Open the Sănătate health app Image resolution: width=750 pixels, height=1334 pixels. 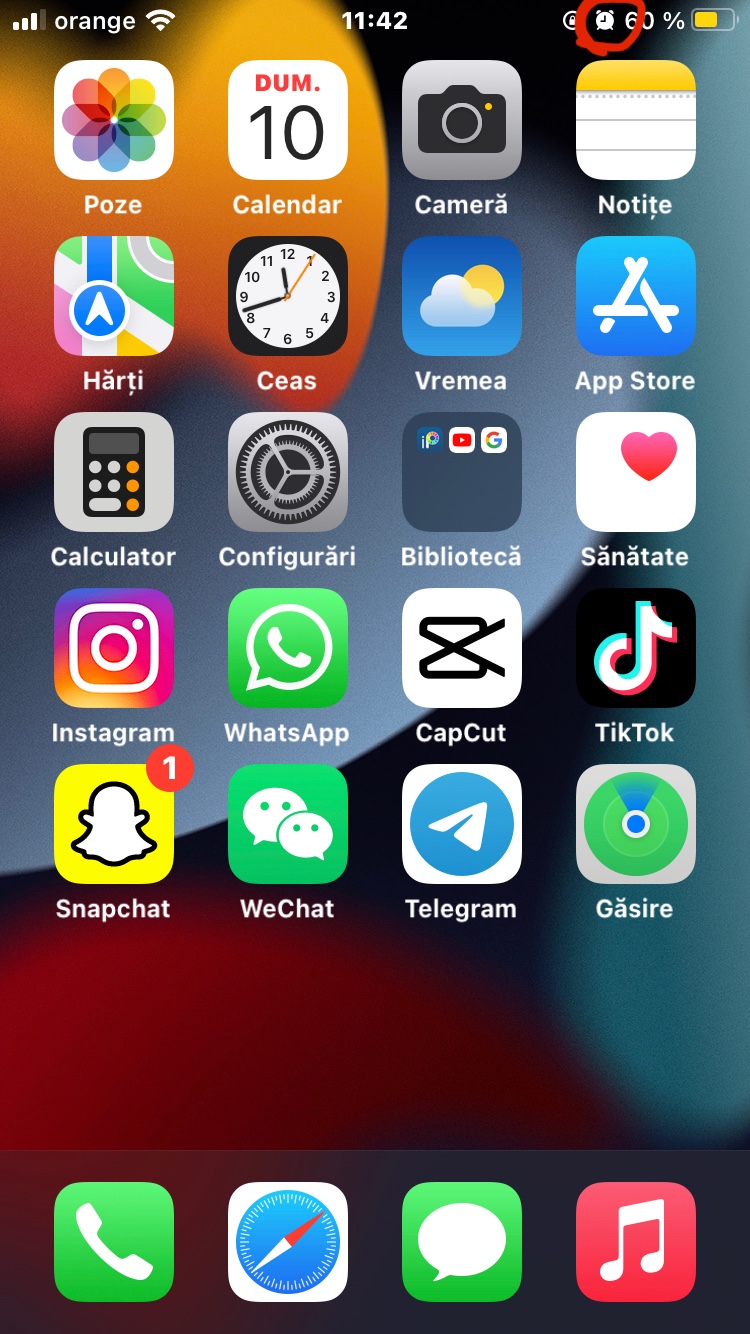(635, 472)
